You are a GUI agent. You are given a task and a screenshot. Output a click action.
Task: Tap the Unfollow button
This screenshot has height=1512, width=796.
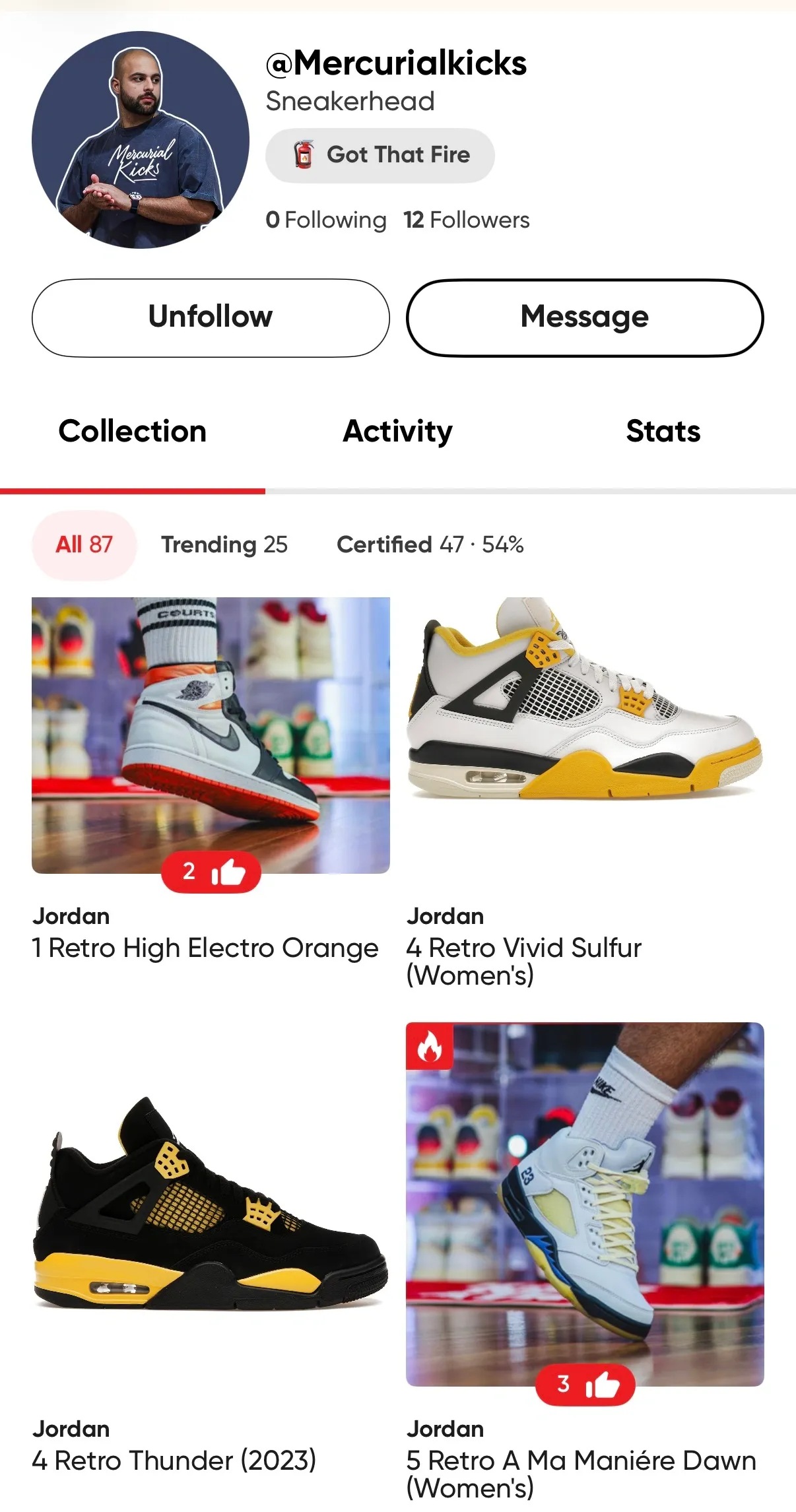coord(210,317)
